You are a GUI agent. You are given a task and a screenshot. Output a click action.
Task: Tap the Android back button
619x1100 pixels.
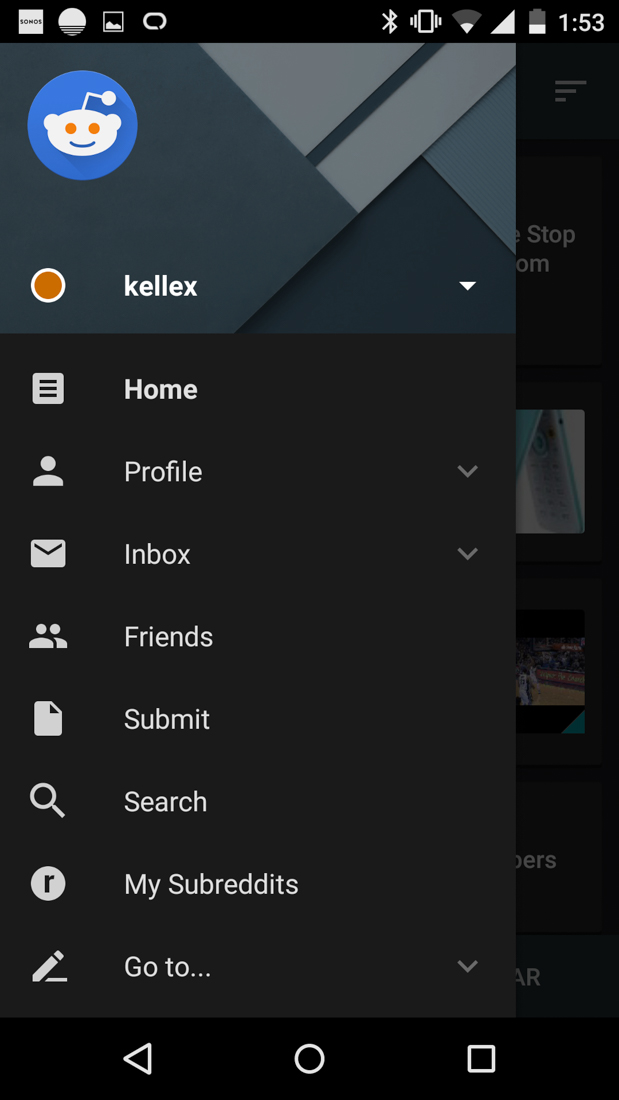pos(138,1058)
